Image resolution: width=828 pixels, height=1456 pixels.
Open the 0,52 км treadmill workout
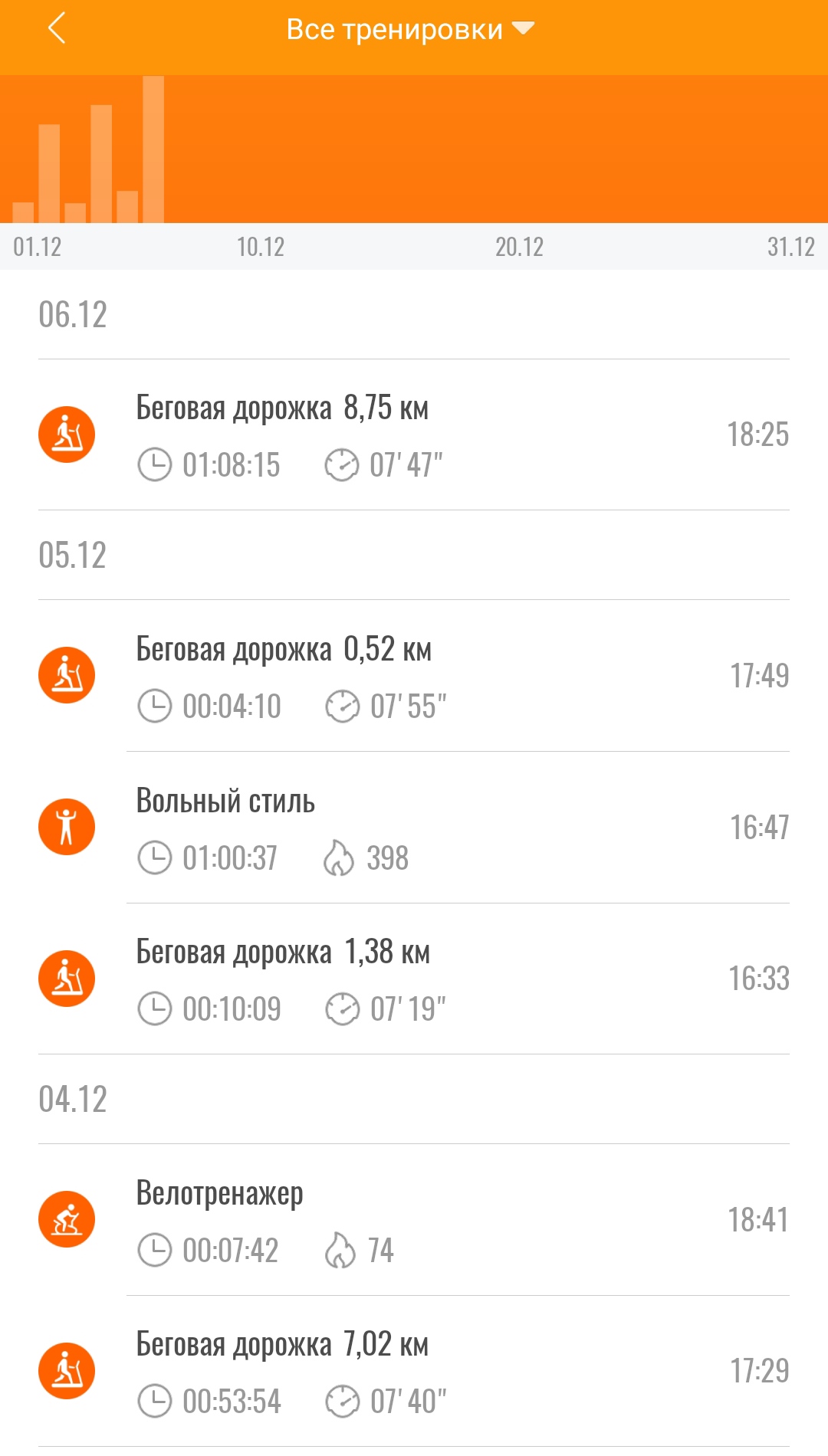click(x=414, y=676)
